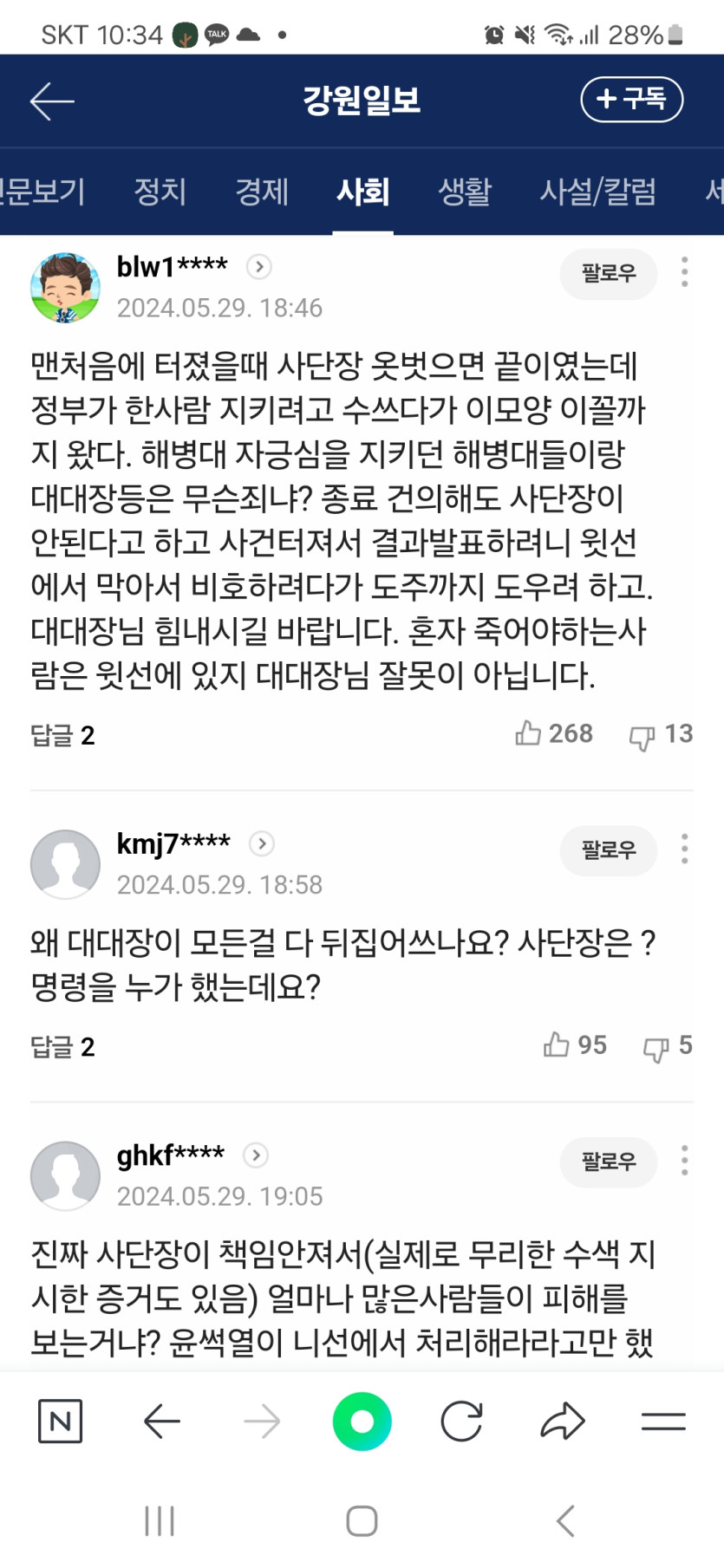Switch to the 정치 tab

(x=160, y=192)
